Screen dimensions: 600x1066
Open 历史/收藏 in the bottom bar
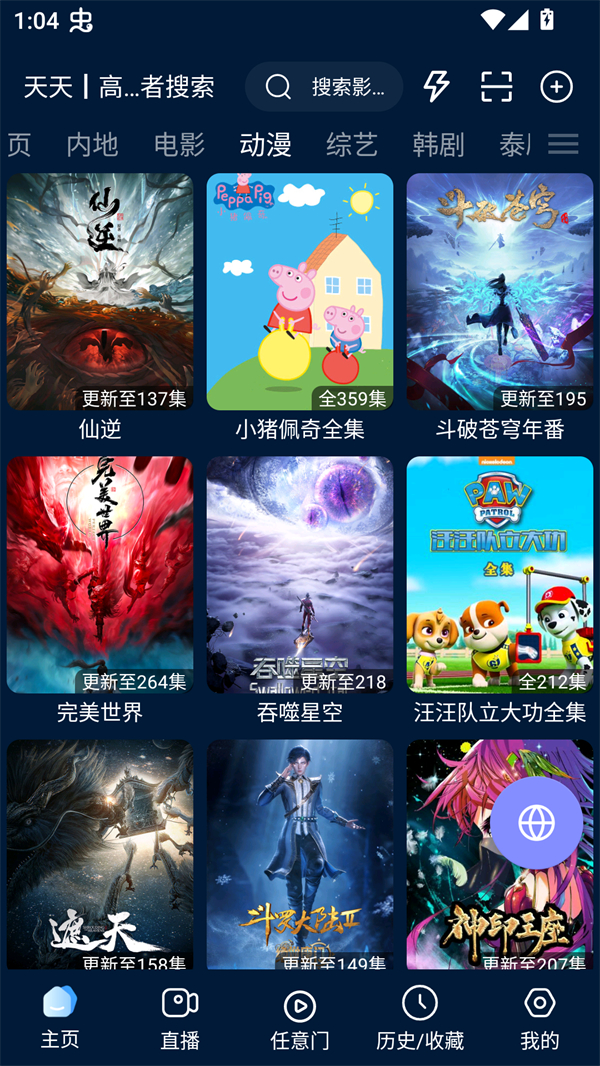420,1018
